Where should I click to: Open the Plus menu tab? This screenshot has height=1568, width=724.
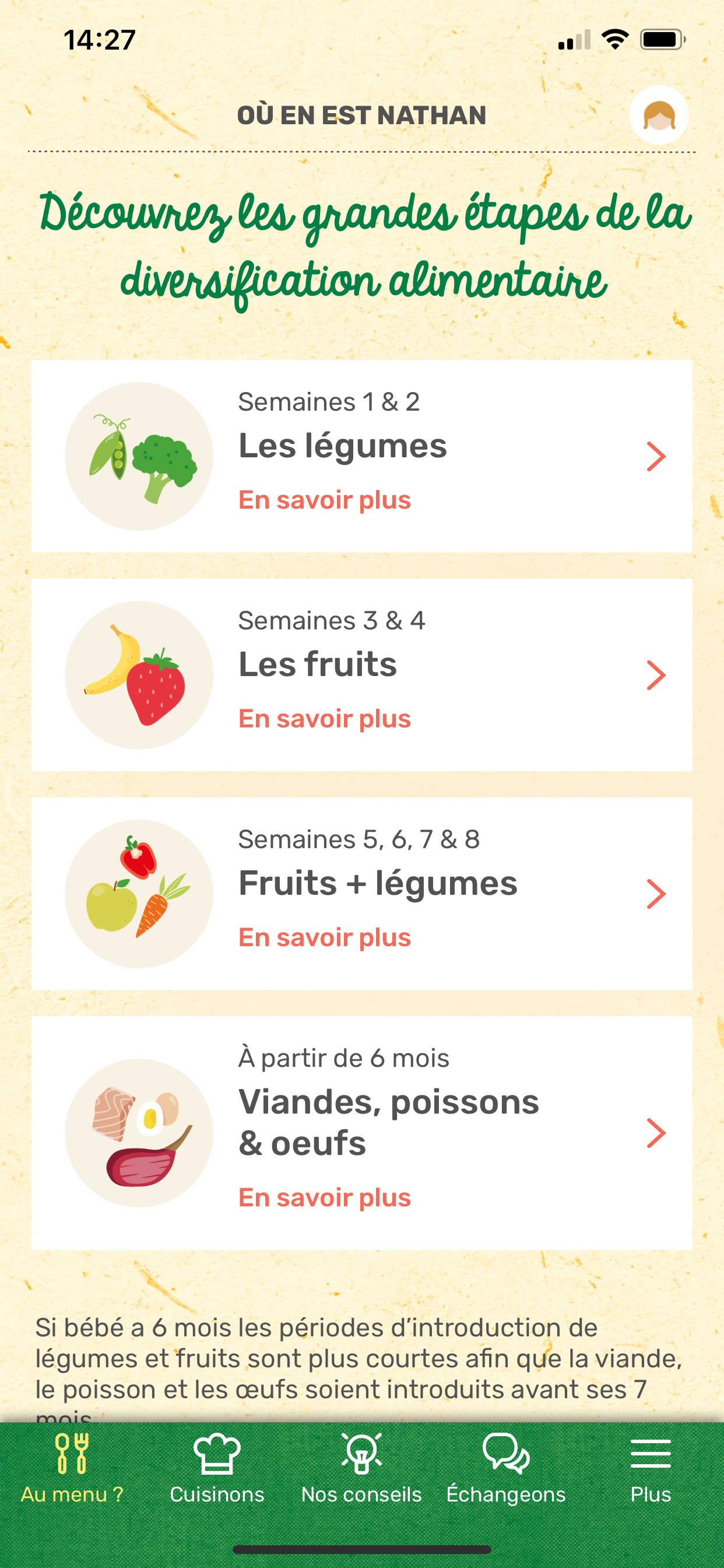coord(651,1469)
